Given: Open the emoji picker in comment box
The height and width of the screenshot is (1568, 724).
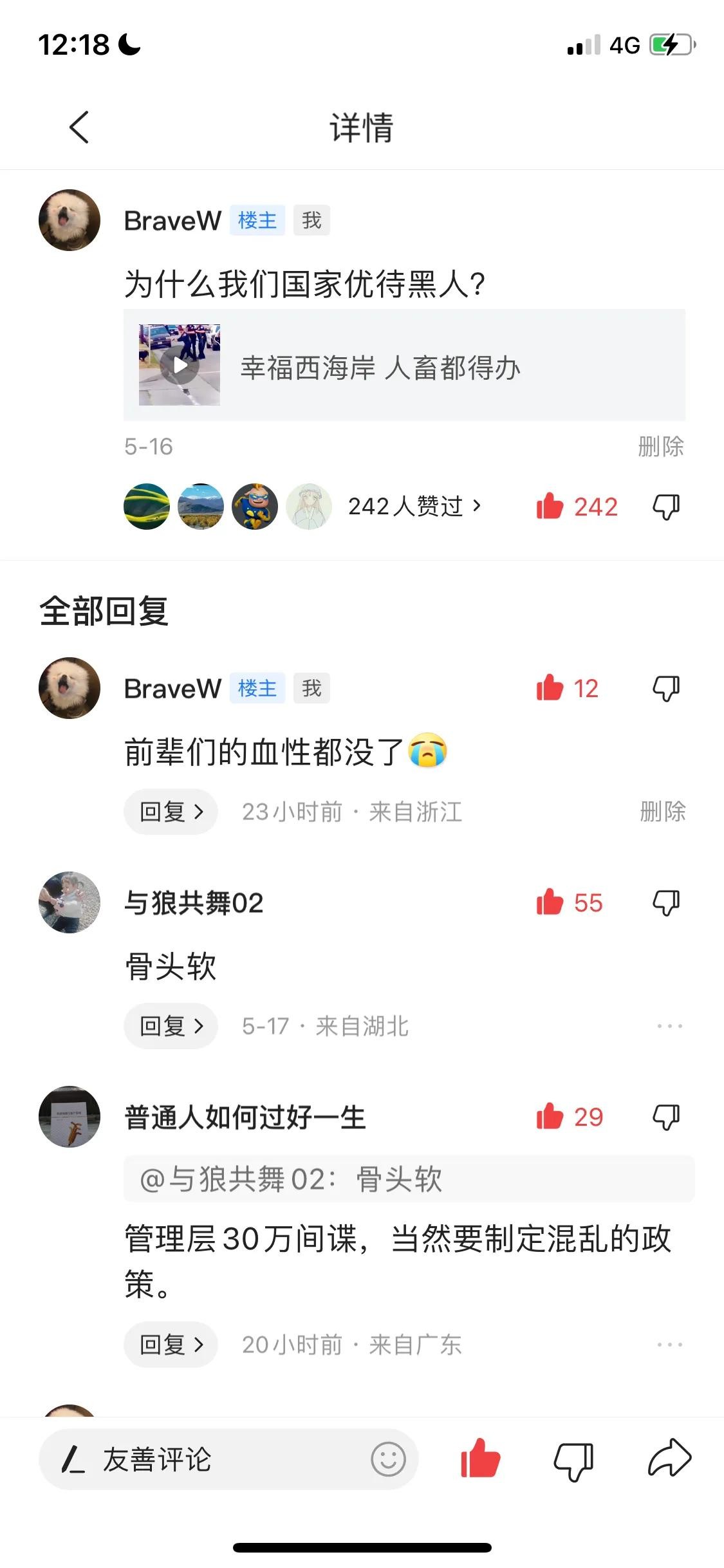Looking at the screenshot, I should 388,1459.
